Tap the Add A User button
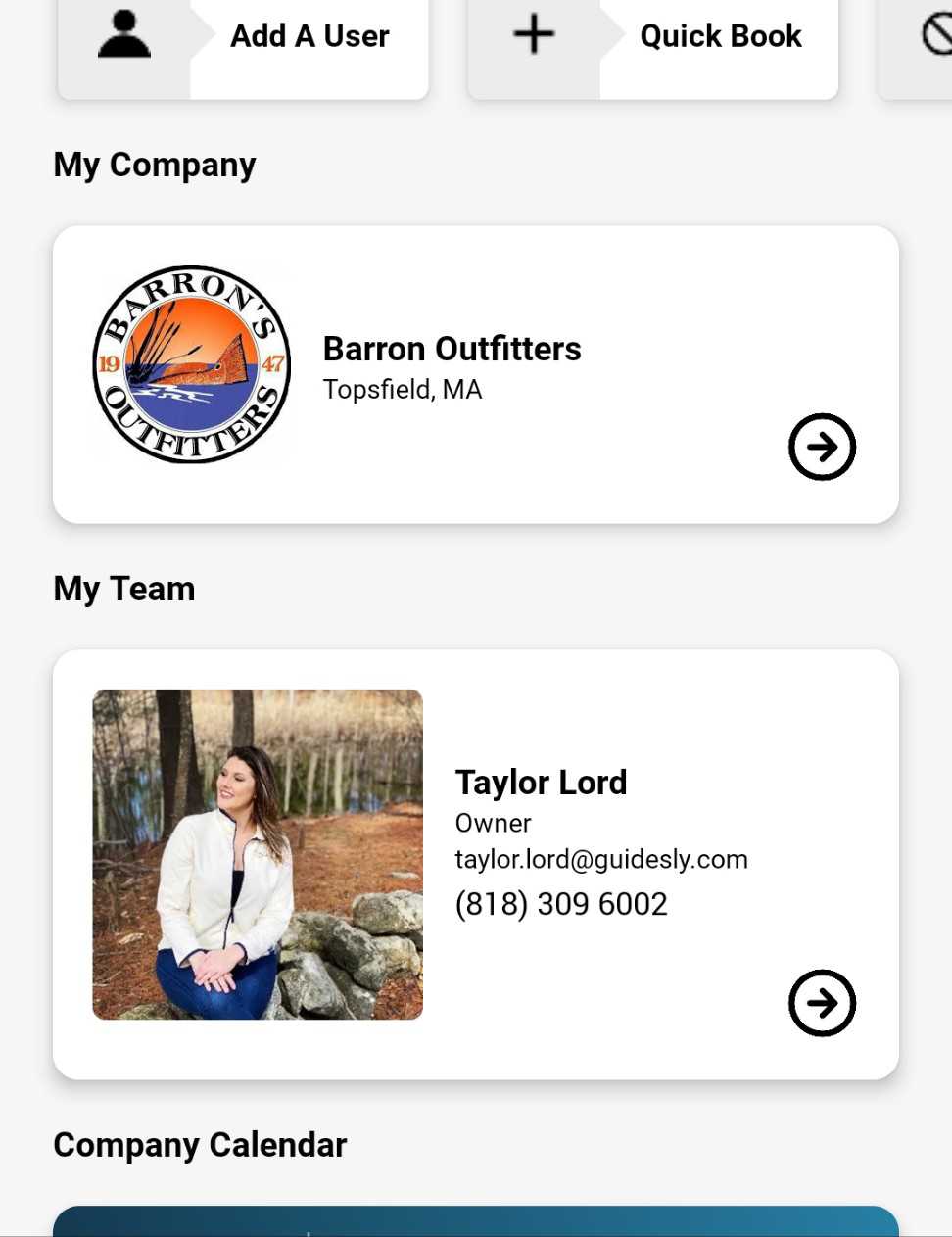Screen dimensions: 952x1237 coord(243,39)
